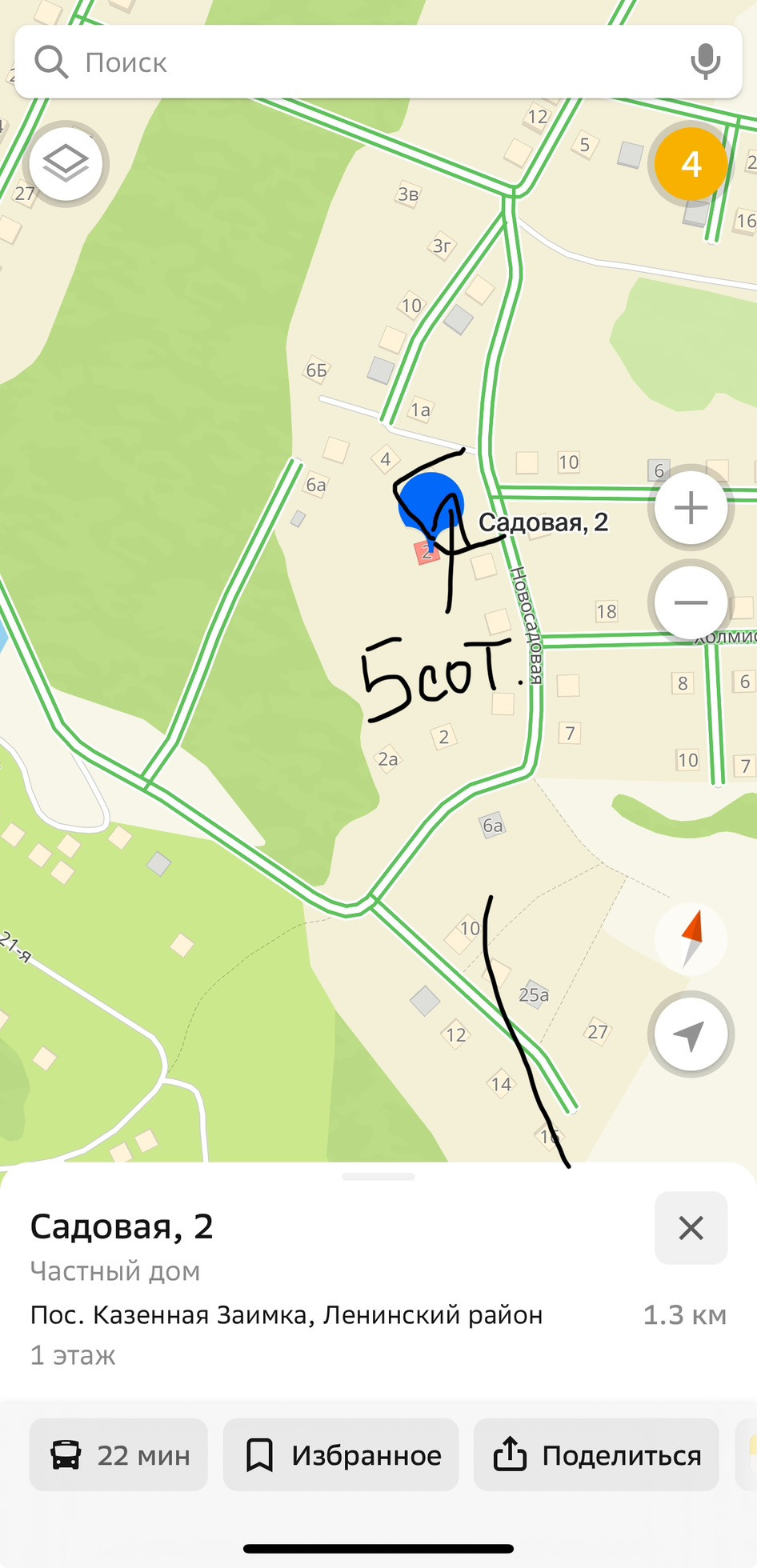Share the address via Поделиться
757x1568 pixels.
(x=596, y=1454)
